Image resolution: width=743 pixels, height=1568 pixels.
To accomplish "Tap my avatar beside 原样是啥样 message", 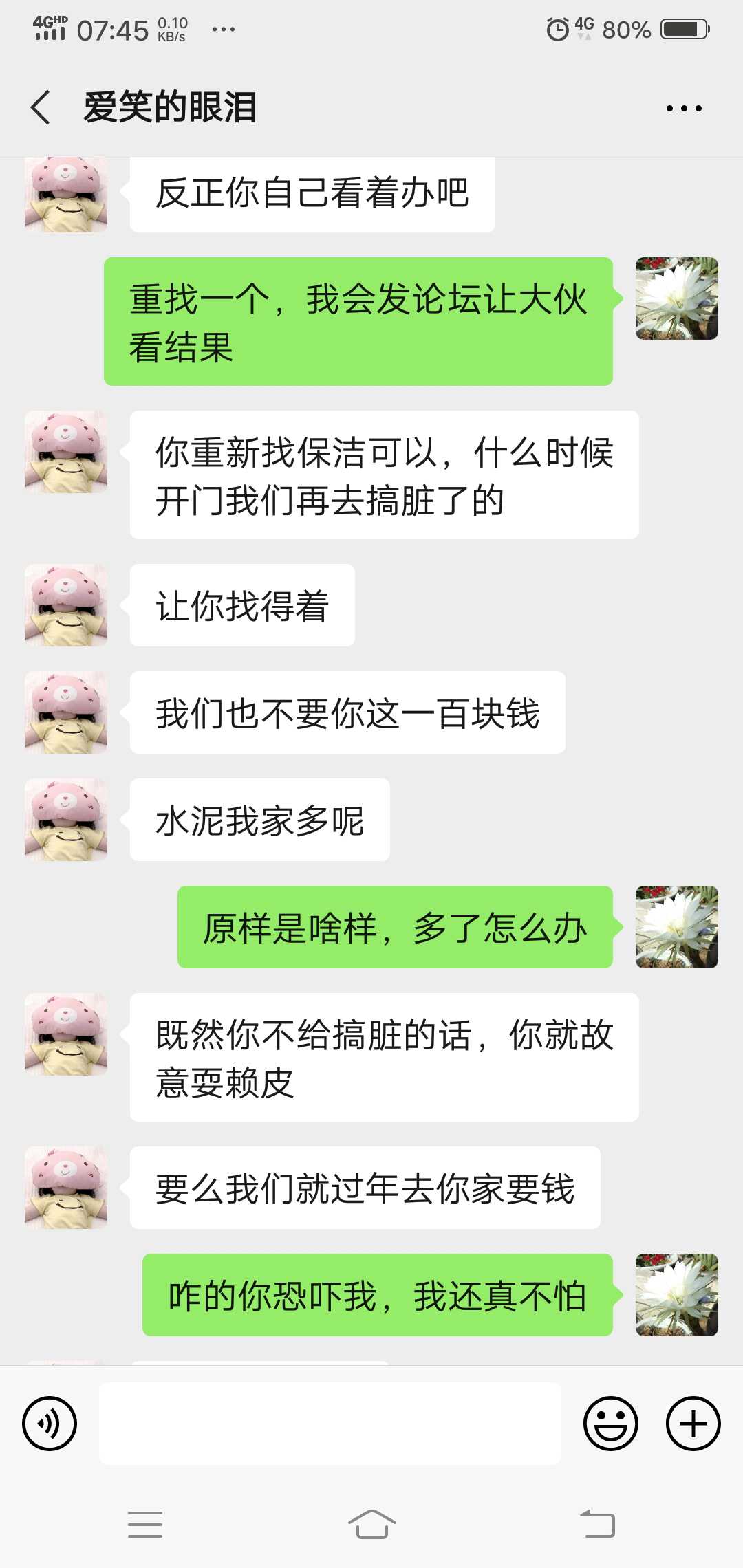I will [x=677, y=927].
